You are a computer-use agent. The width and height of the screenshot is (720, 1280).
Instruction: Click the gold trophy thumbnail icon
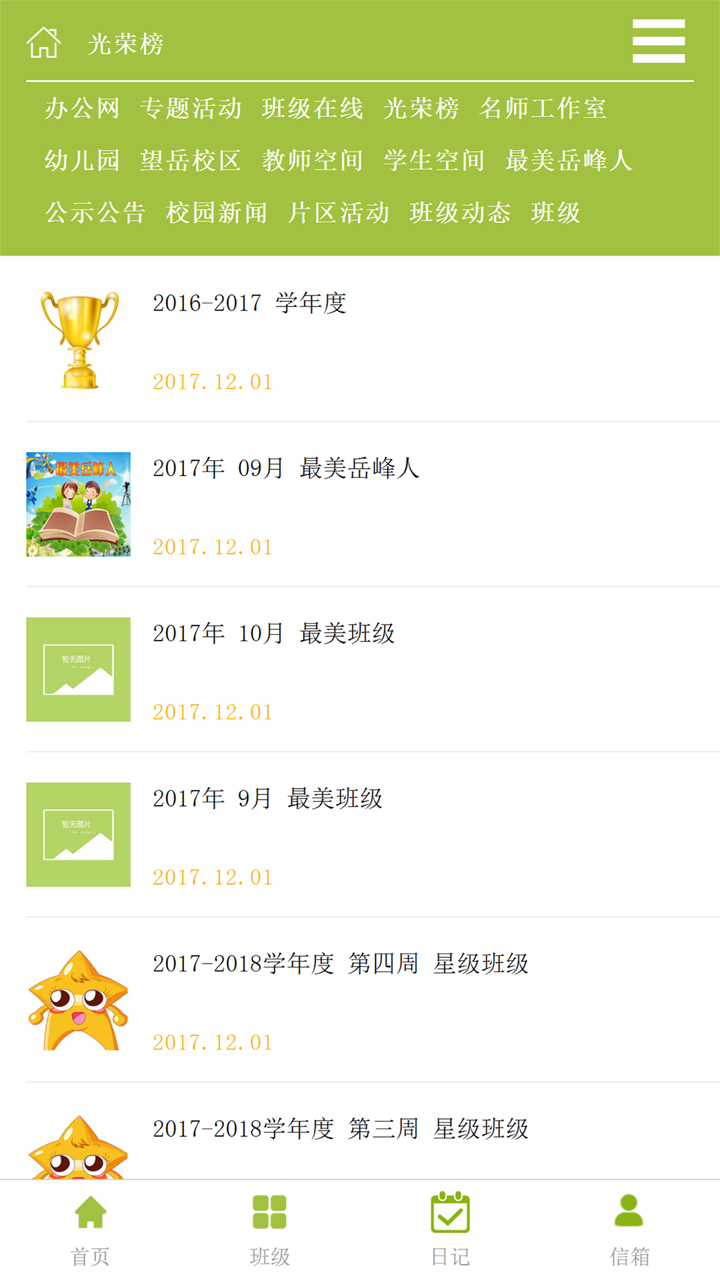tap(78, 336)
